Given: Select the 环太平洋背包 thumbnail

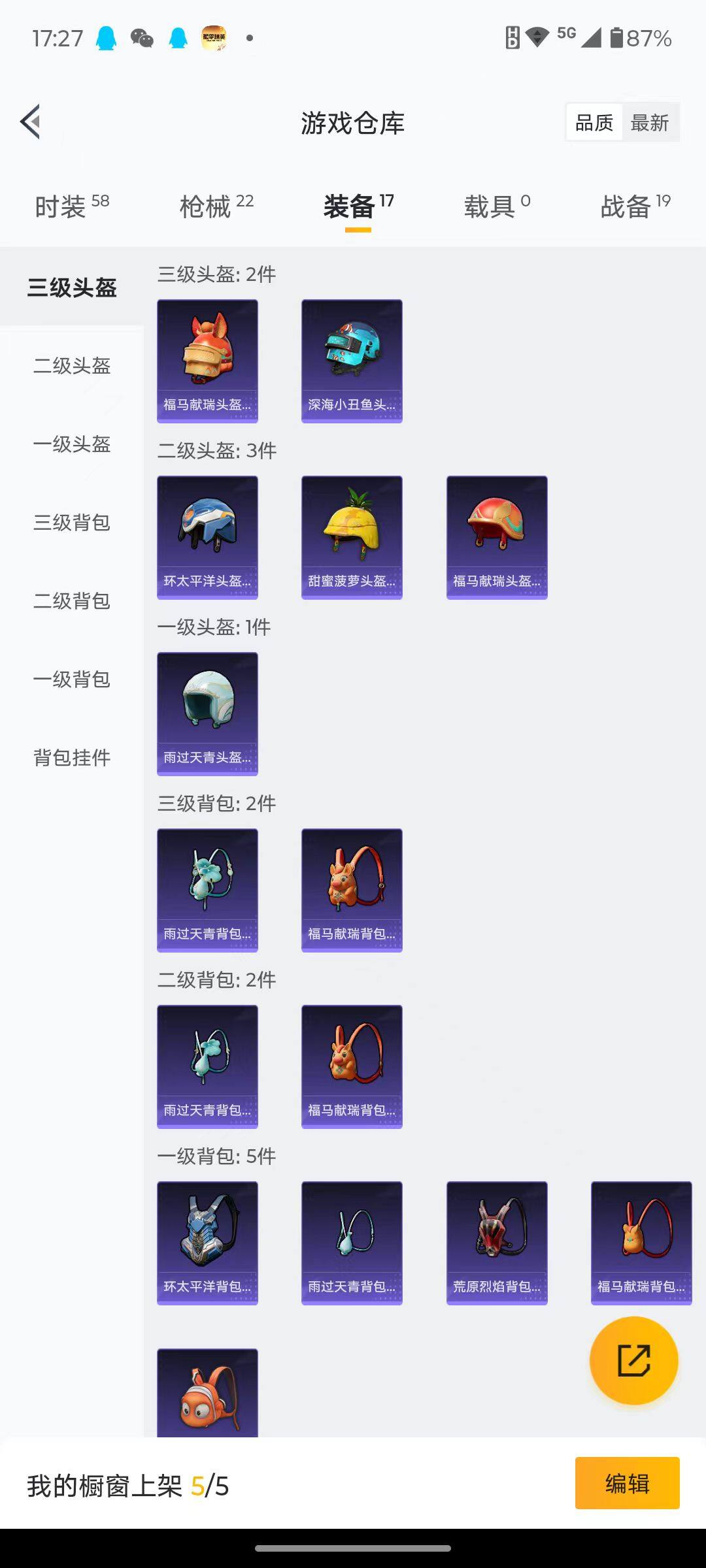Looking at the screenshot, I should (x=207, y=1241).
